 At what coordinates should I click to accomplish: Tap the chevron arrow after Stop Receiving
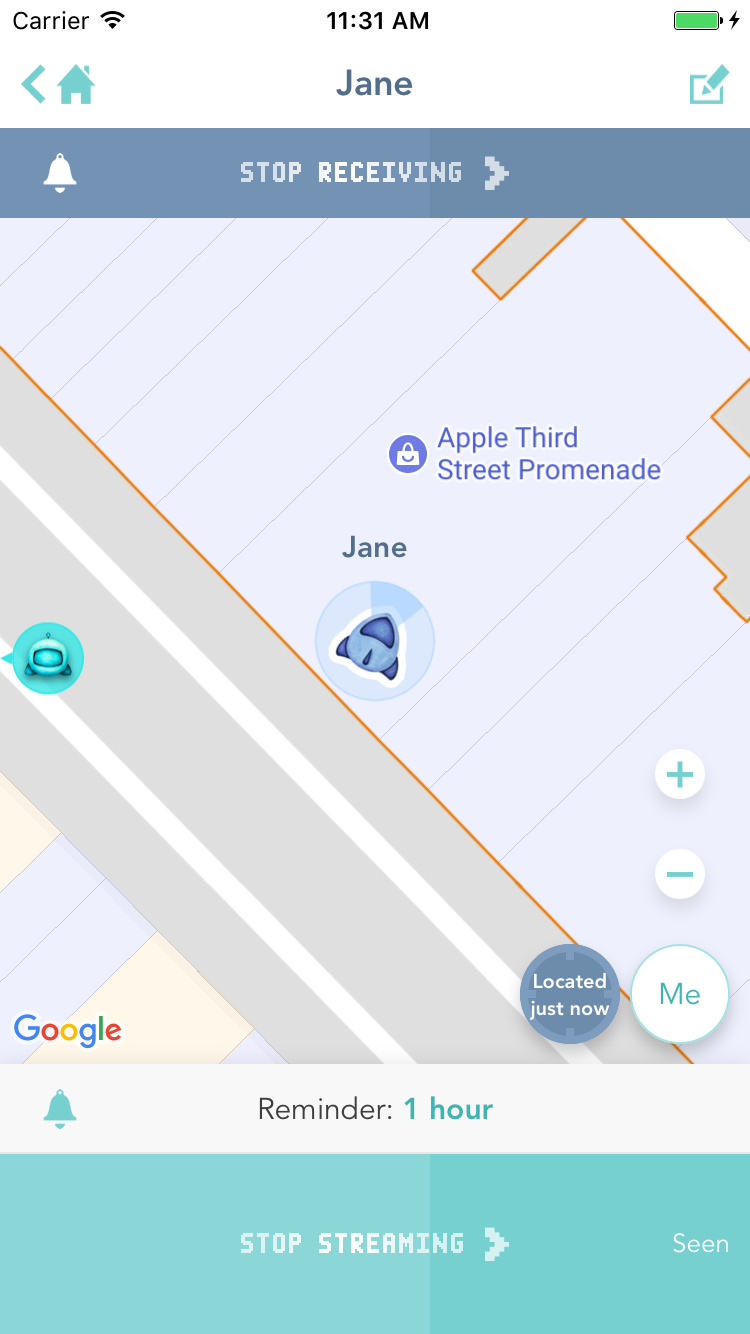click(x=495, y=172)
